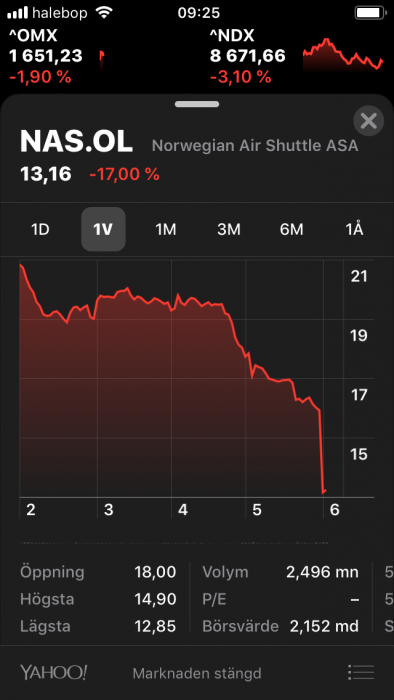Open the Yahoo! finance link
This screenshot has height=700, width=394.
54,672
